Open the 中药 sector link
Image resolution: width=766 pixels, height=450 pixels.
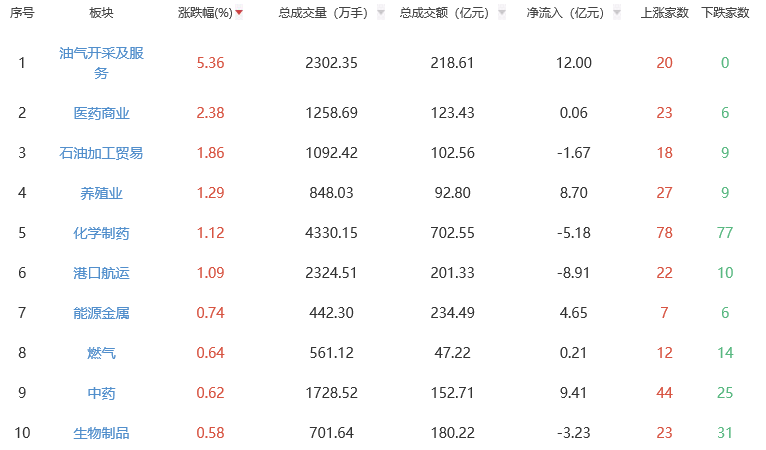click(x=101, y=393)
